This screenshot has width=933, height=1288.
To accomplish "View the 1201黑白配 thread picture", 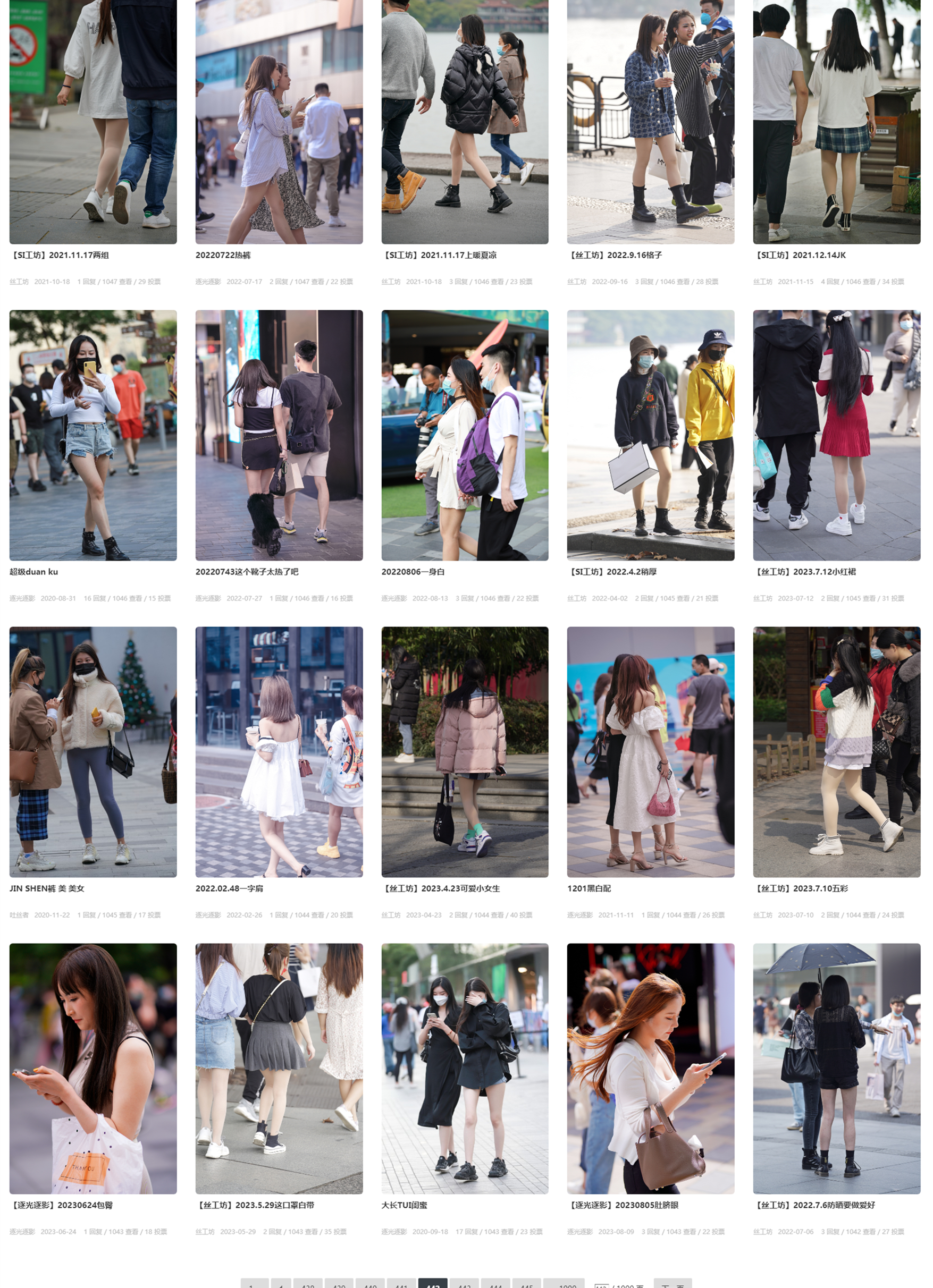I will [650, 752].
